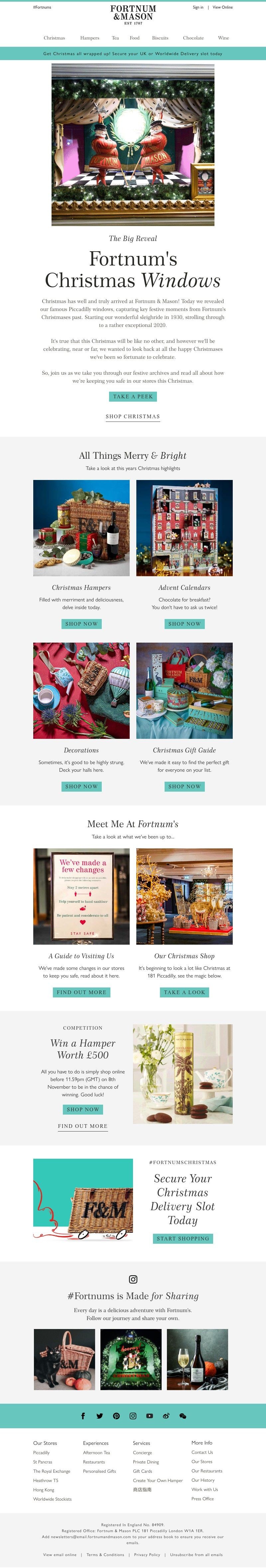Open the Chocolate navigation link

click(x=194, y=38)
